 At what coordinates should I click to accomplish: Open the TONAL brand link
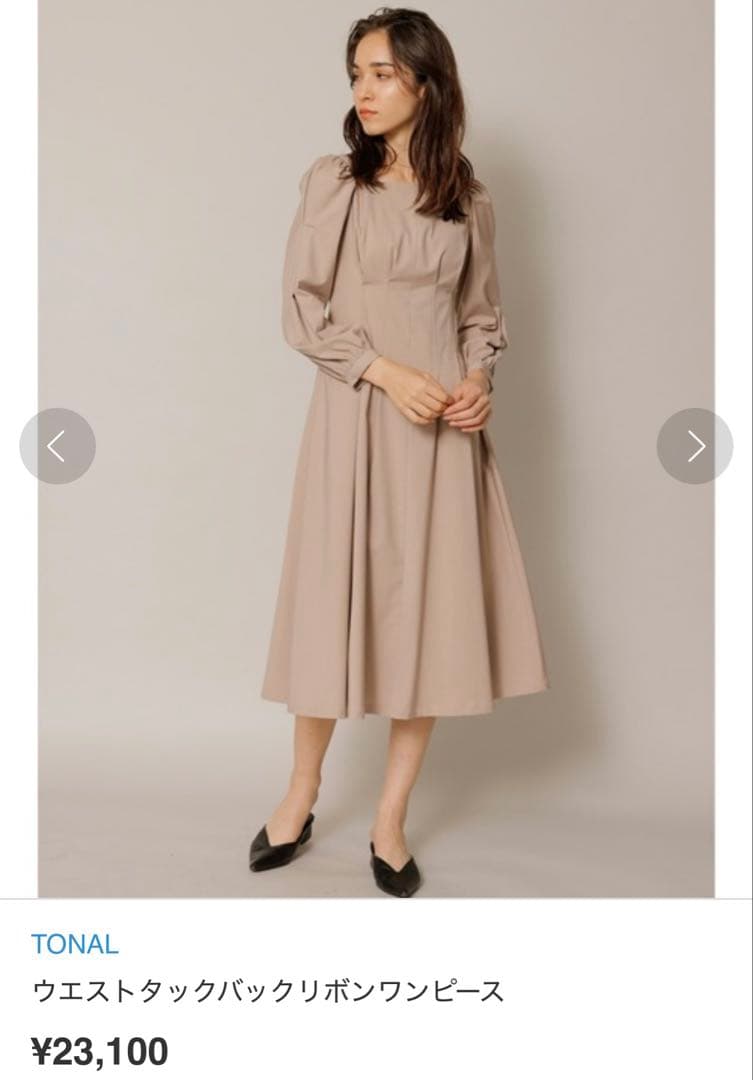75,943
